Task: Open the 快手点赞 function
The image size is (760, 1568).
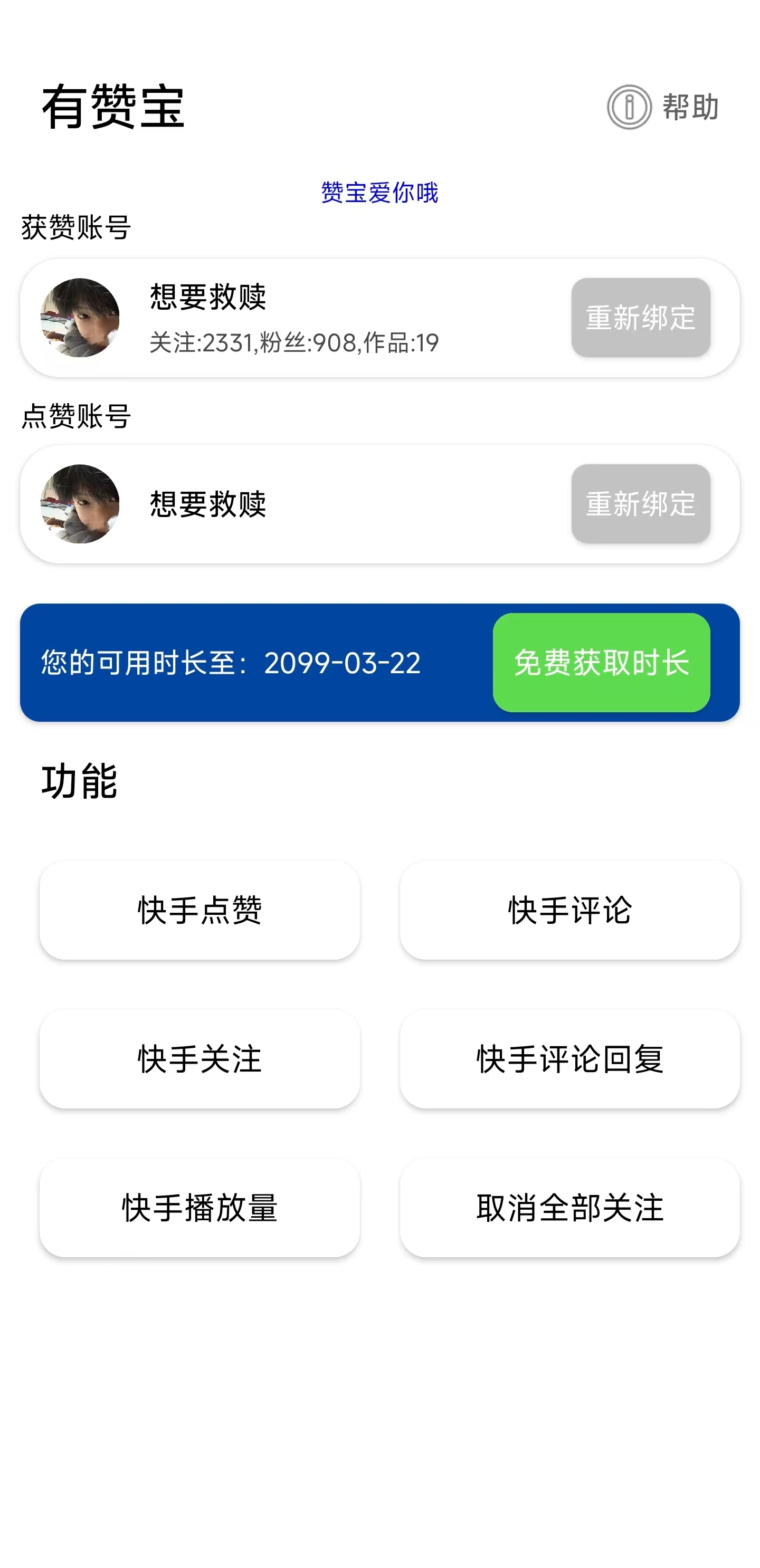Action: (199, 910)
